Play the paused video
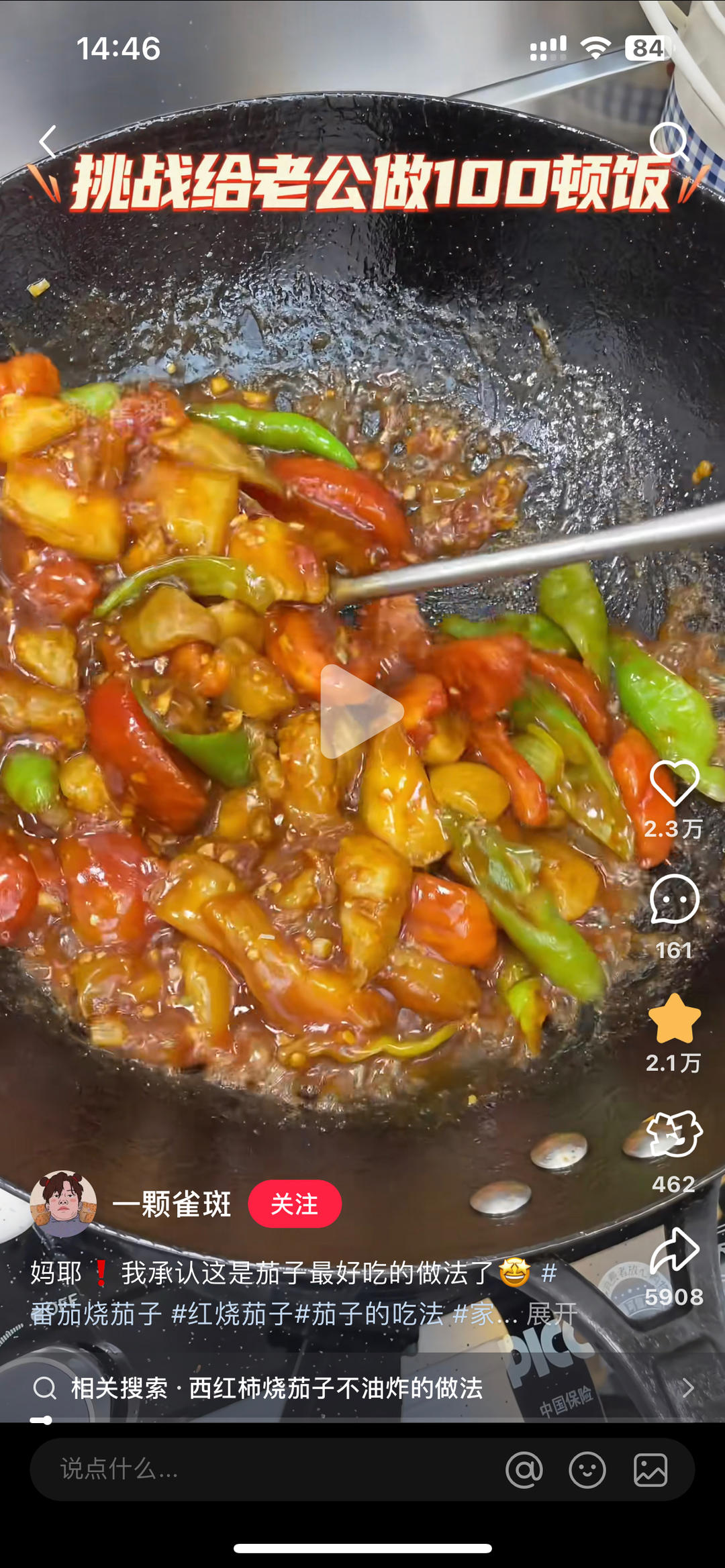725x1568 pixels. [x=361, y=712]
